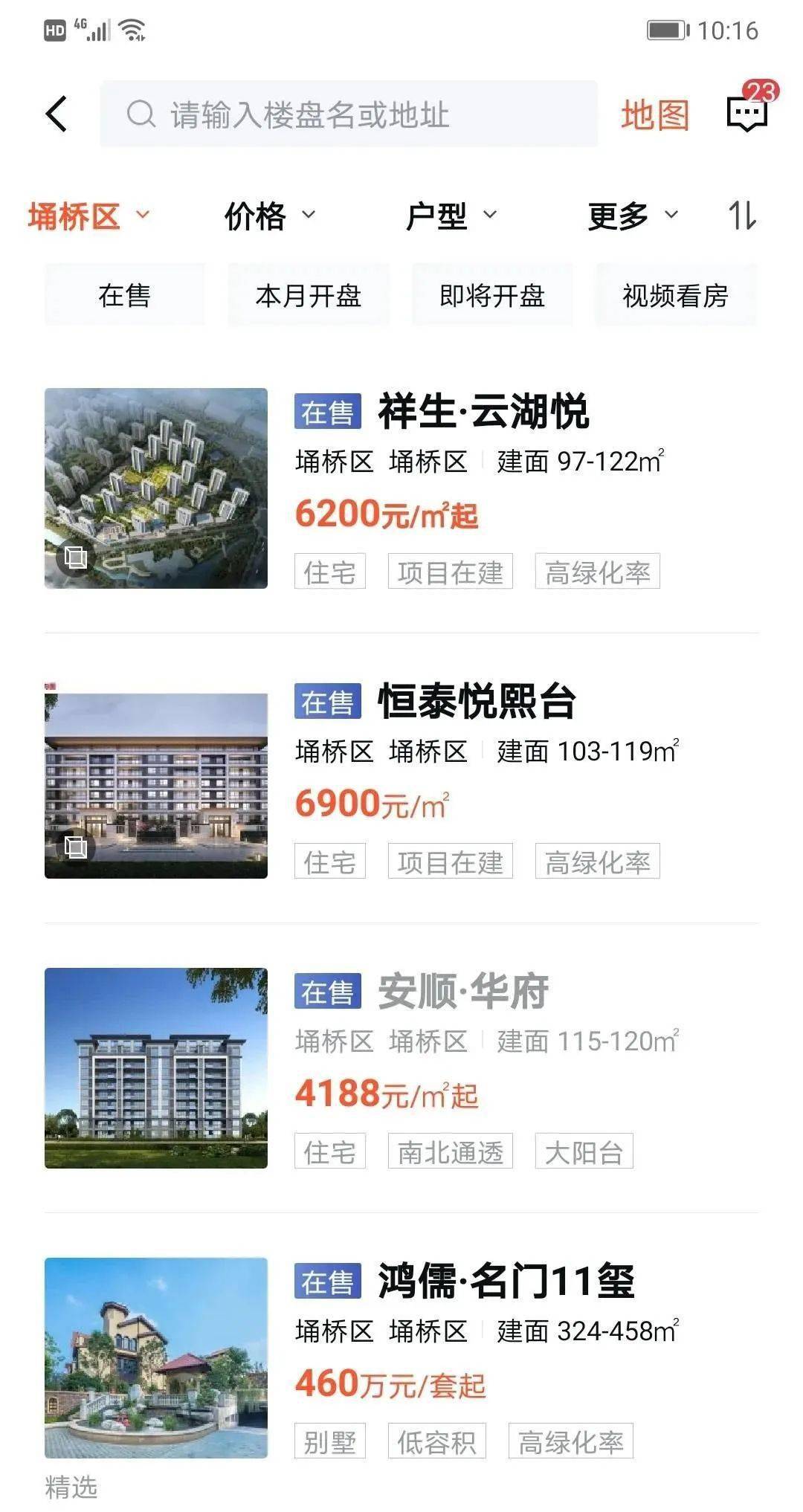Open the 地图 map view
This screenshot has width=803, height=1512.
(655, 115)
